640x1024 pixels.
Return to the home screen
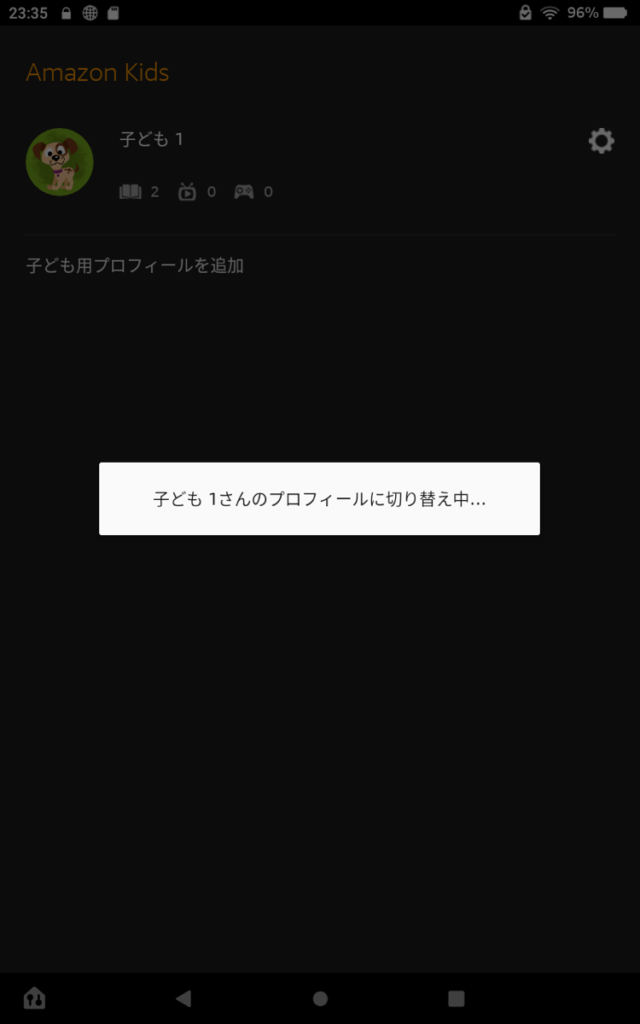coord(320,998)
